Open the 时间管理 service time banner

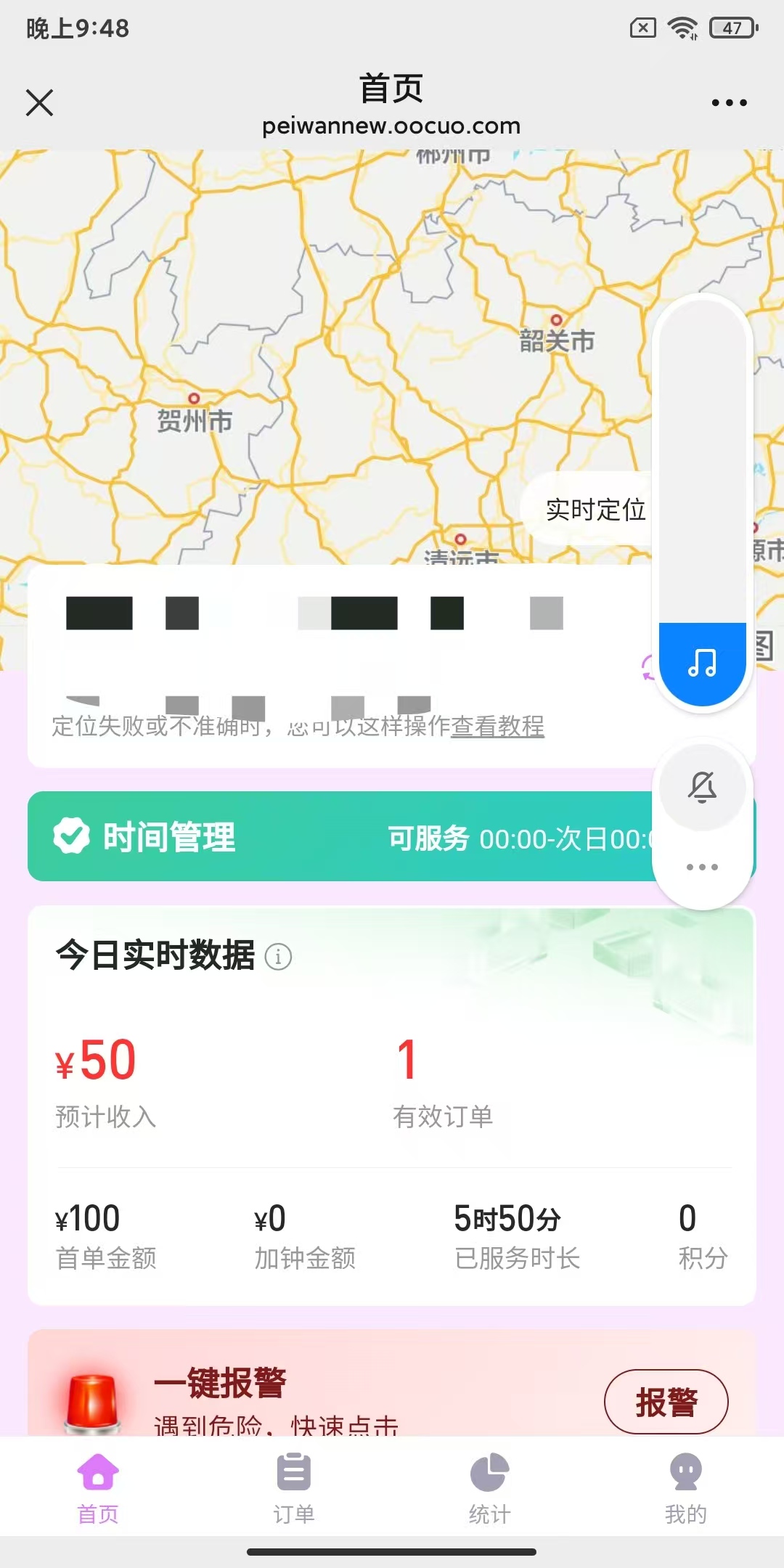click(x=341, y=836)
